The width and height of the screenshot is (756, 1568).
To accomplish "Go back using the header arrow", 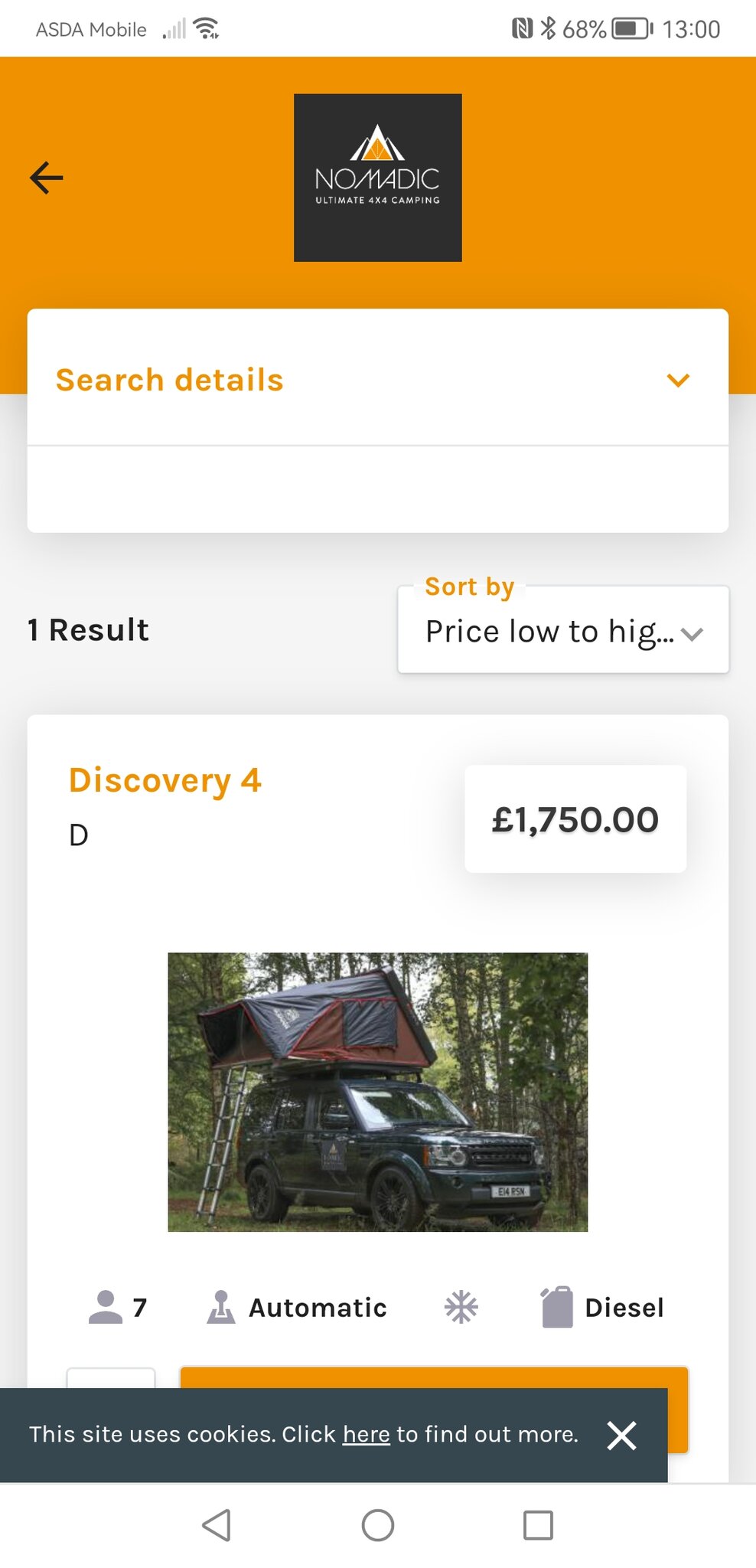I will click(x=46, y=178).
